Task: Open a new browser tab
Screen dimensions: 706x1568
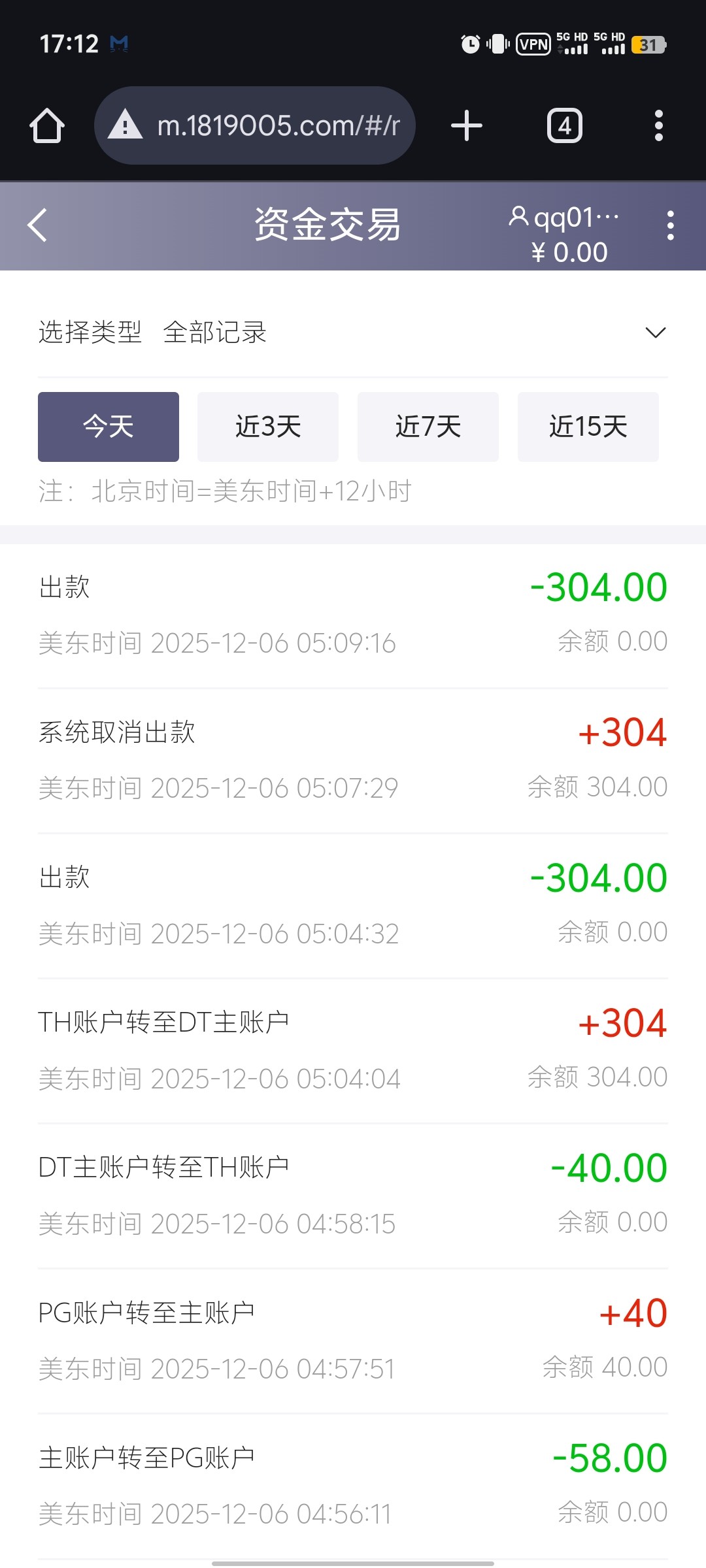Action: pyautogui.click(x=467, y=125)
